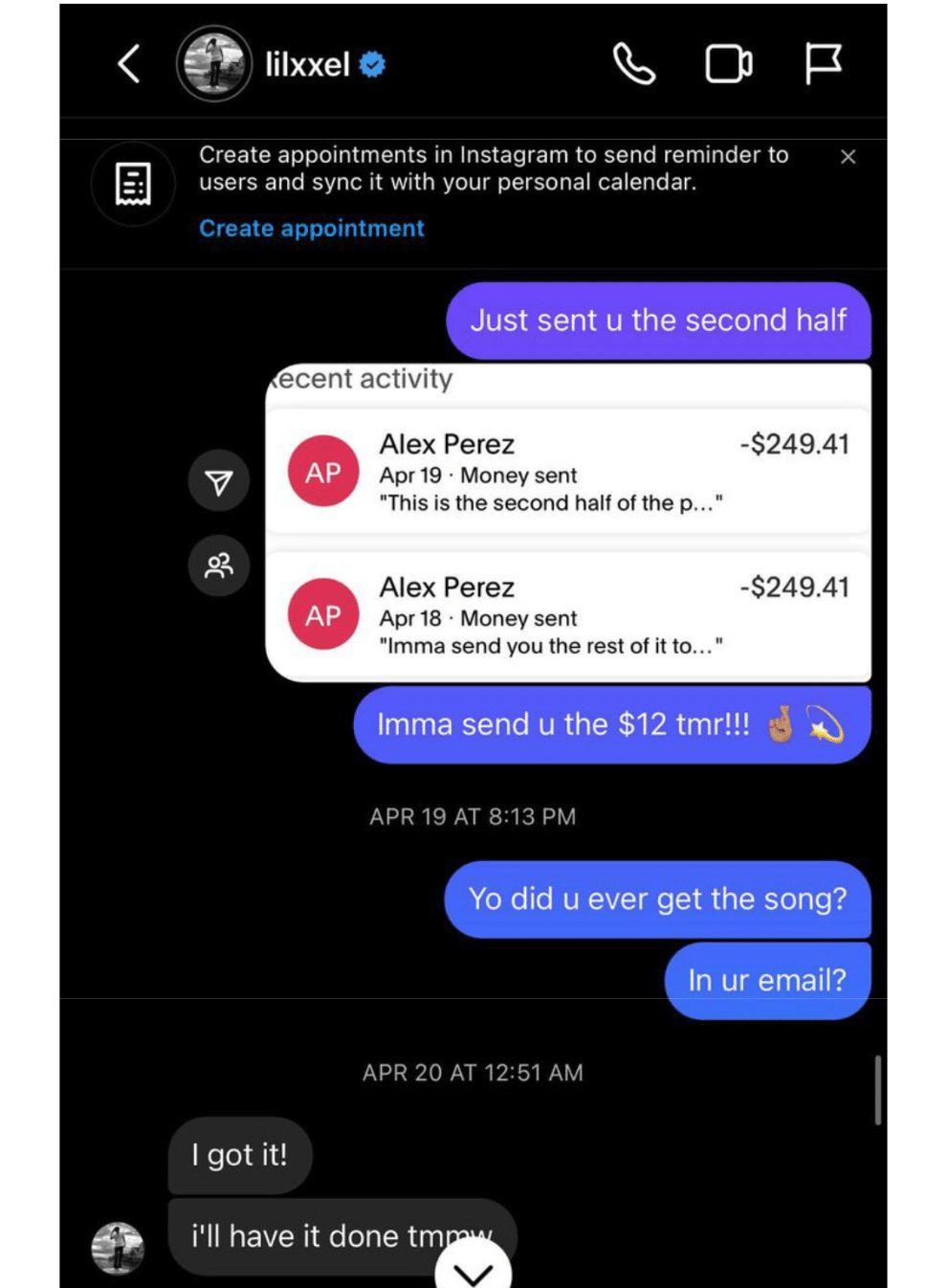The height and width of the screenshot is (1288, 949).
Task: Select the 'Imma send u the $12 tmr!!!' message
Action: [x=613, y=724]
